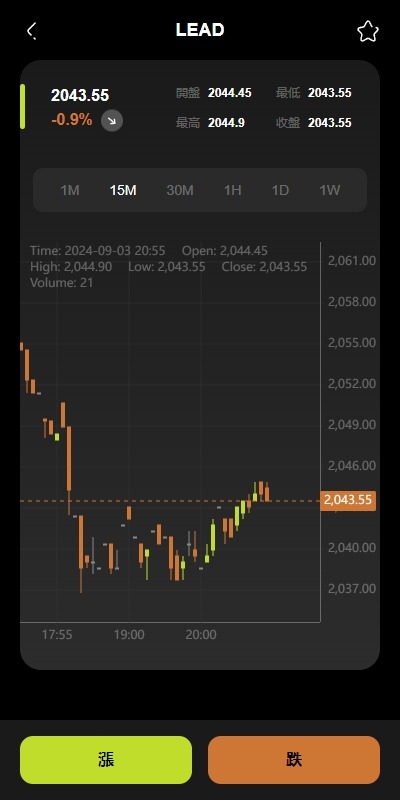This screenshot has width=400, height=800.
Task: Choose the 1H chart interval
Action: click(x=232, y=190)
